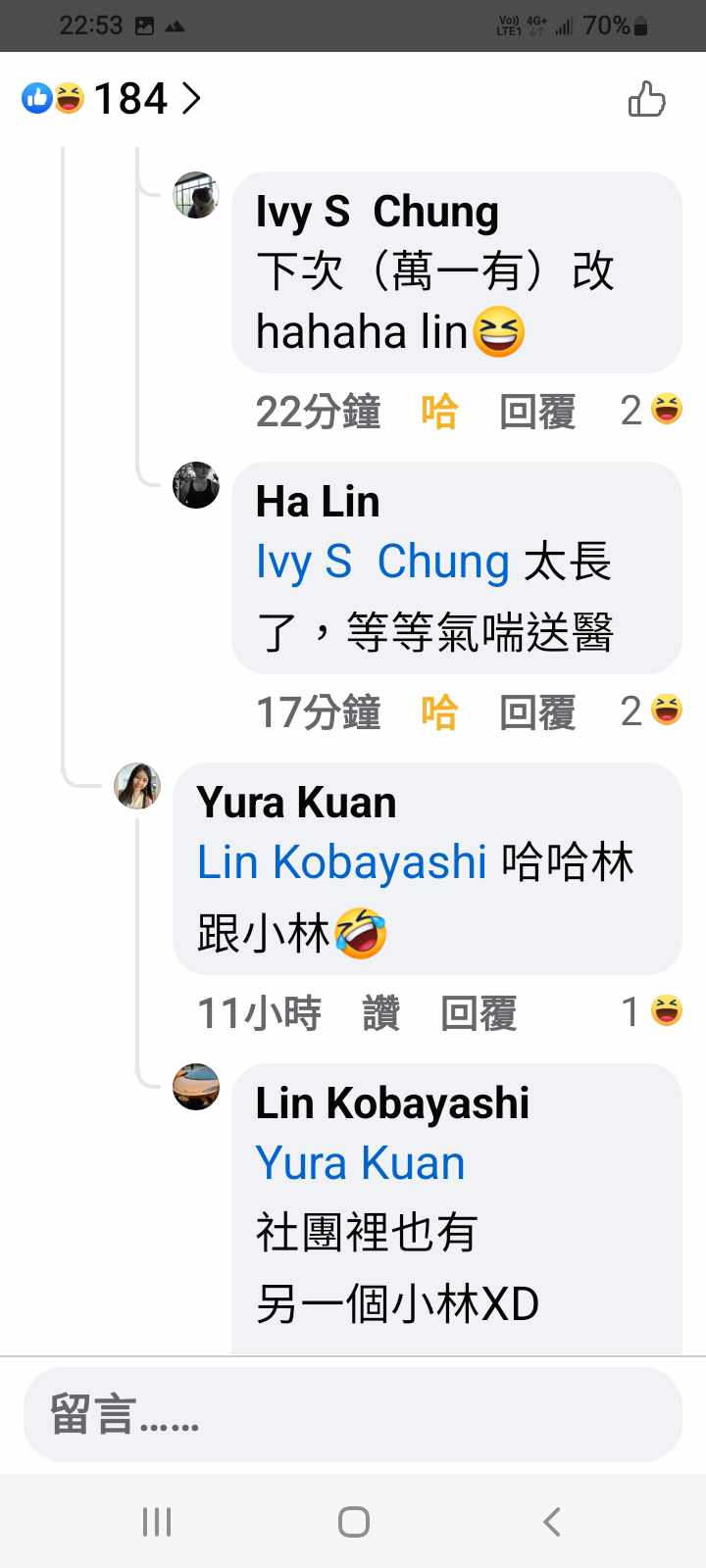Open recent apps from navigation bar
Screen dimensions: 706x1568
pos(157,1521)
